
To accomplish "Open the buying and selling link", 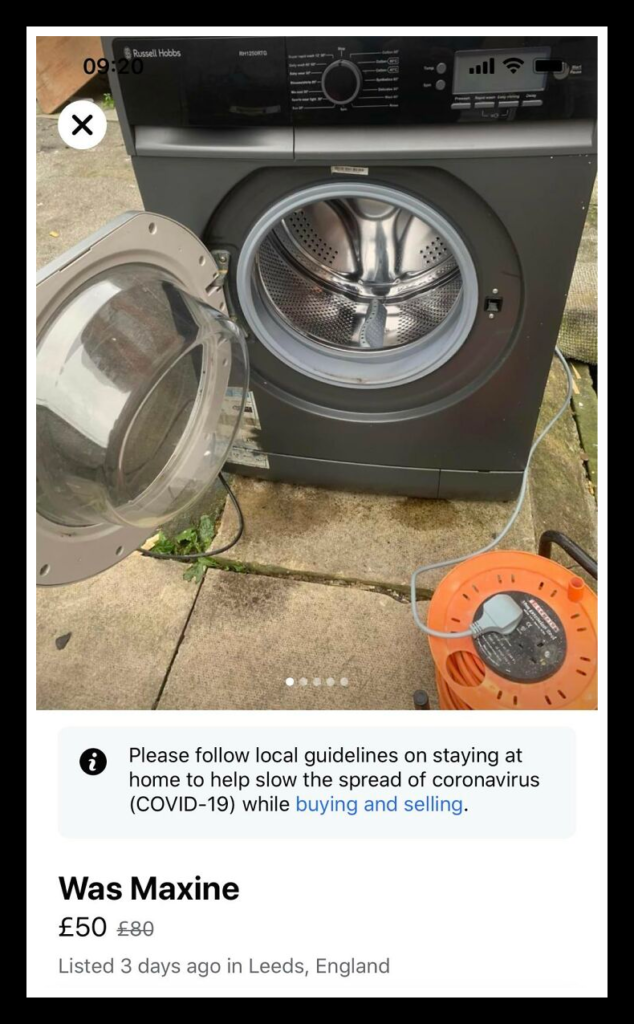I will click(379, 804).
